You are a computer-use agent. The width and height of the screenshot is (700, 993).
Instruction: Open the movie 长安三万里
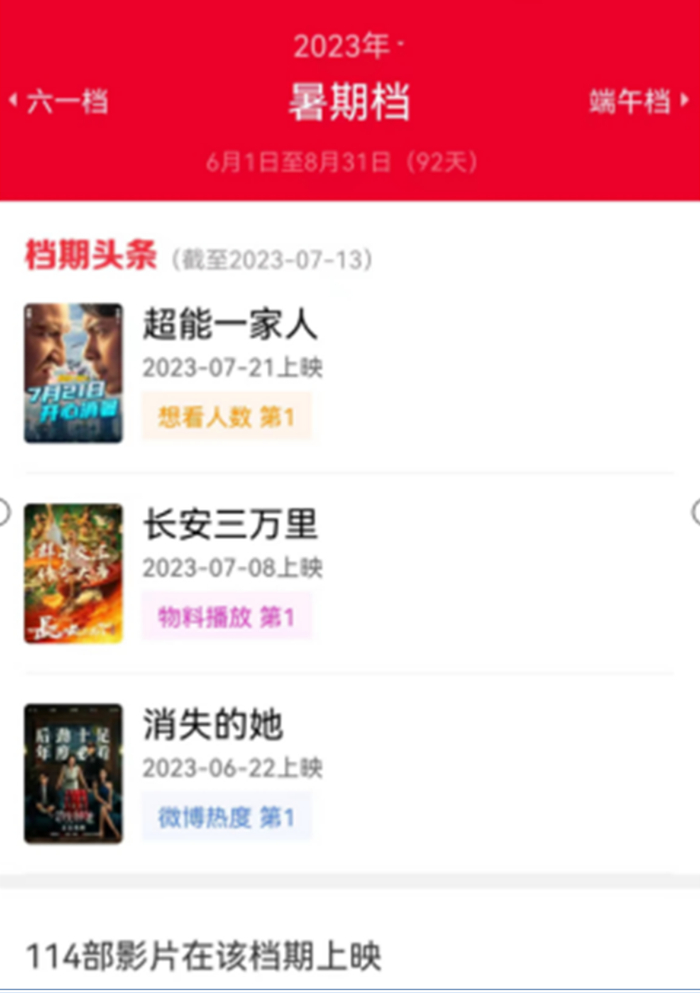tap(230, 524)
